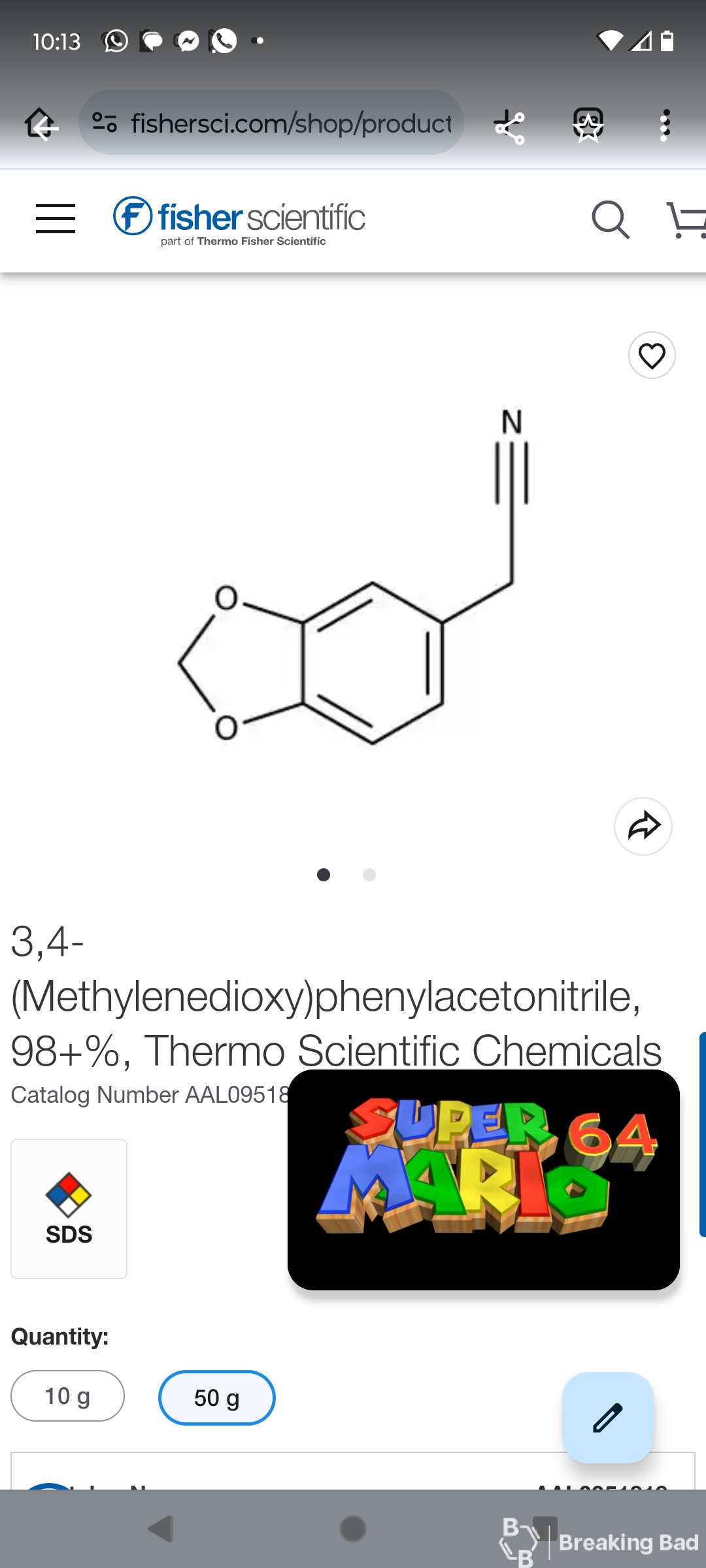Open Fisher Scientific site search

tap(611, 220)
